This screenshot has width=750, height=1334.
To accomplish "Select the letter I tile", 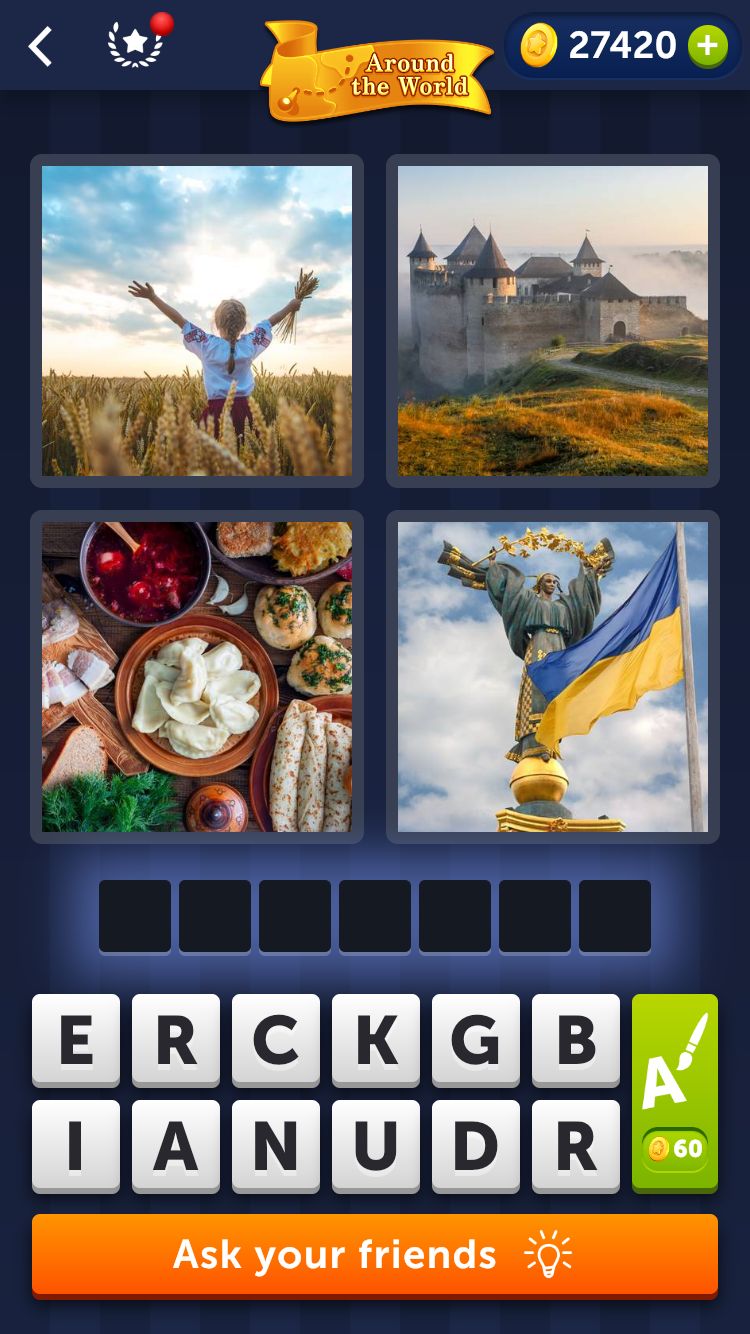I will [76, 1146].
